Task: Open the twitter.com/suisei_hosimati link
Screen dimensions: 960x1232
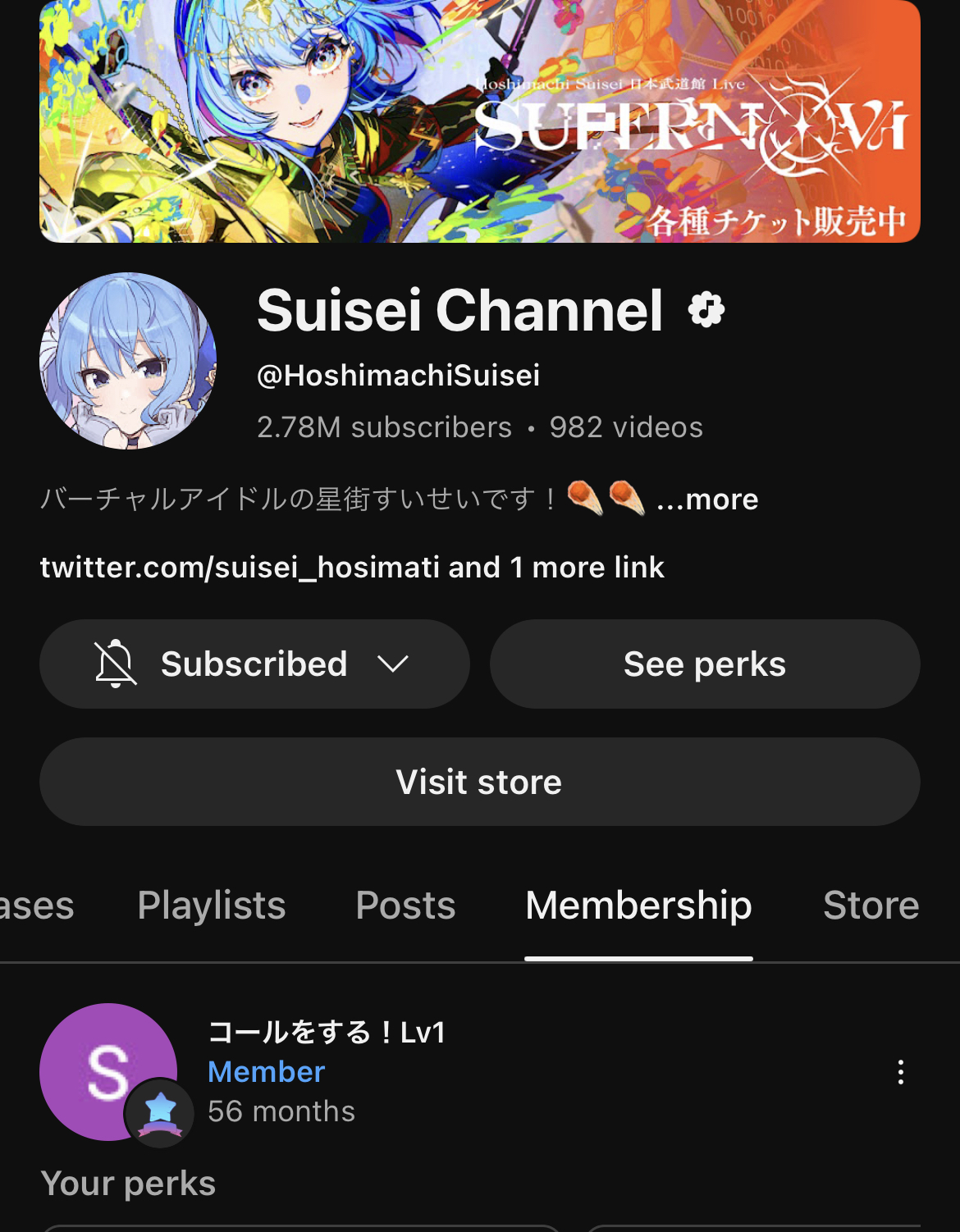Action: [x=240, y=568]
